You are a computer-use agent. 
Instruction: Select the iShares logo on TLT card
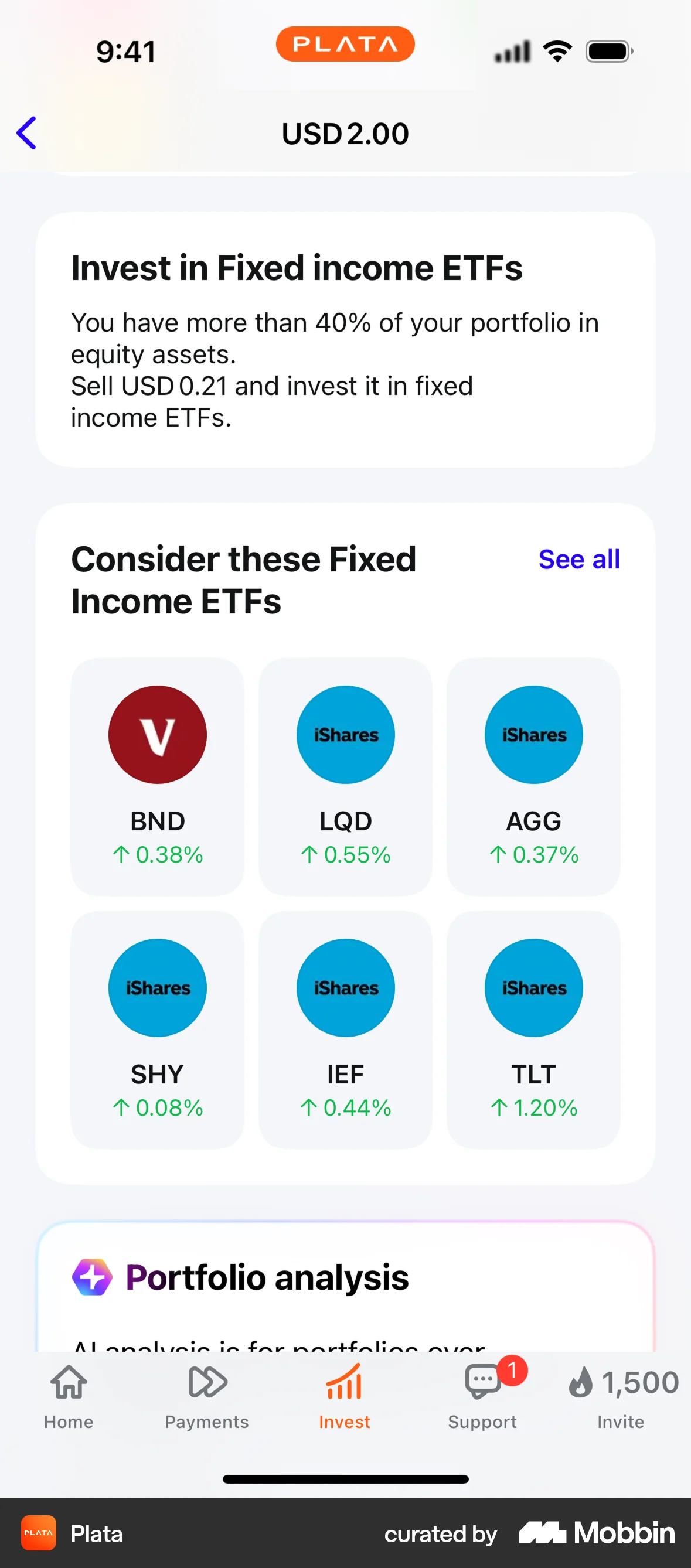point(533,987)
